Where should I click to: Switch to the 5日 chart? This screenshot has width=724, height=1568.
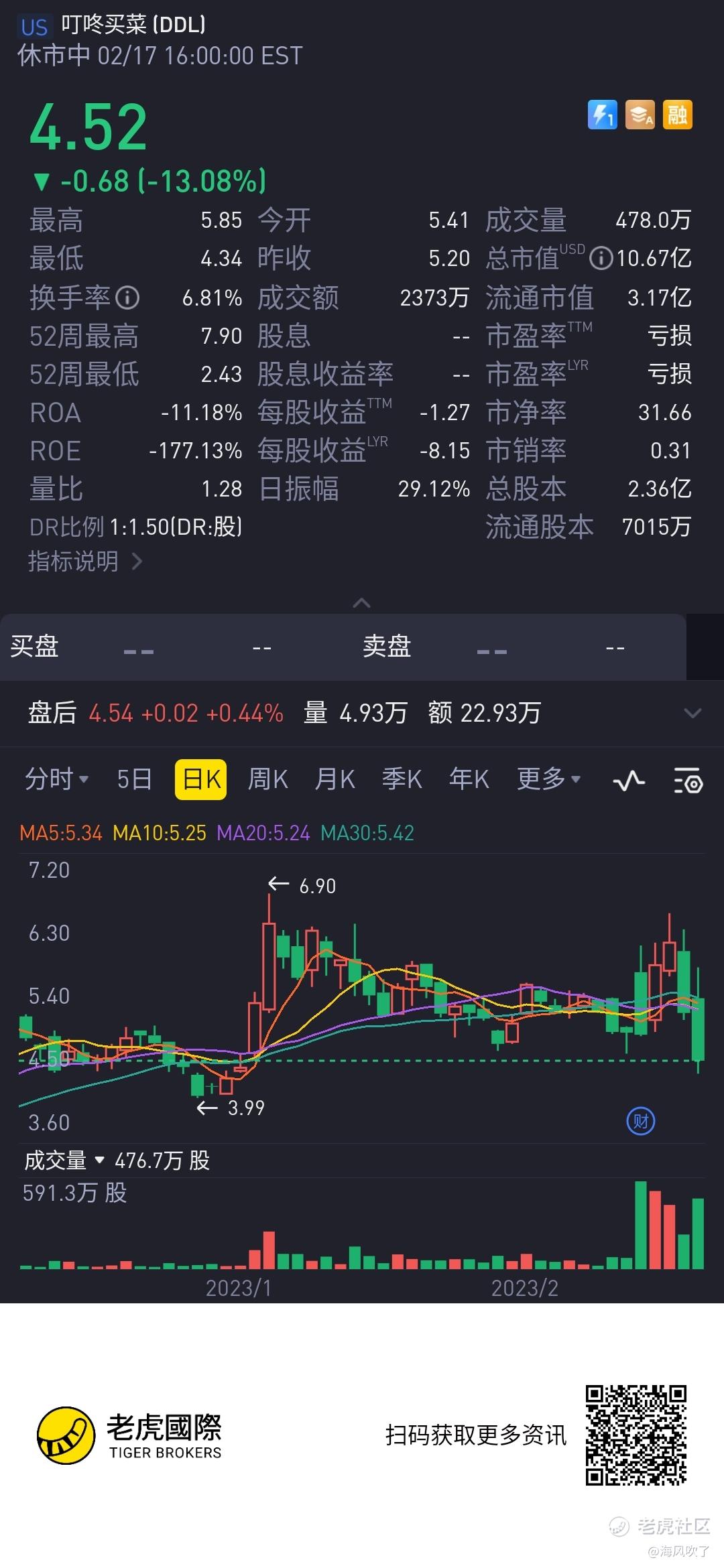click(134, 779)
